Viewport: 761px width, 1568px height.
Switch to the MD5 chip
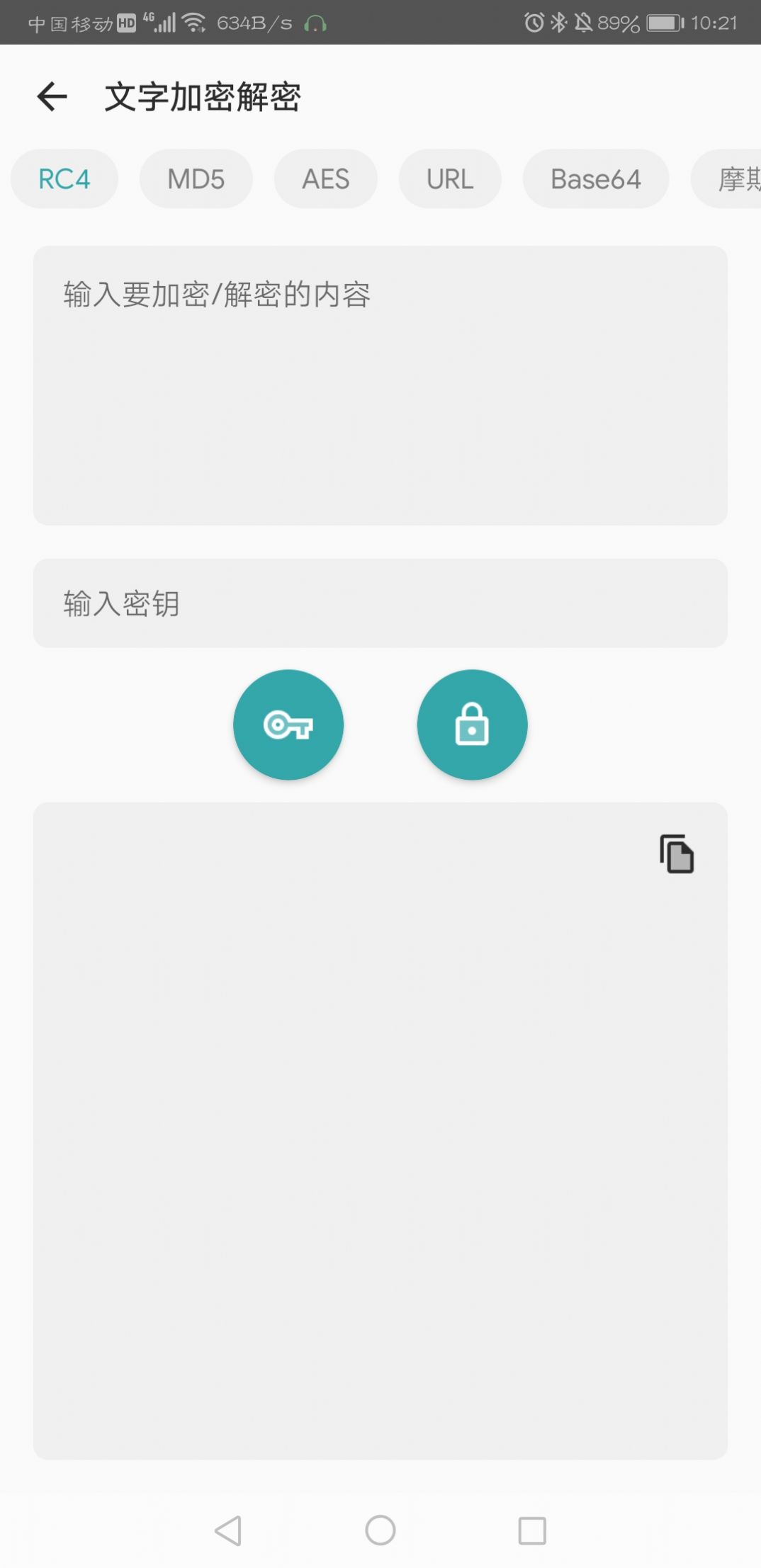pyautogui.click(x=196, y=179)
